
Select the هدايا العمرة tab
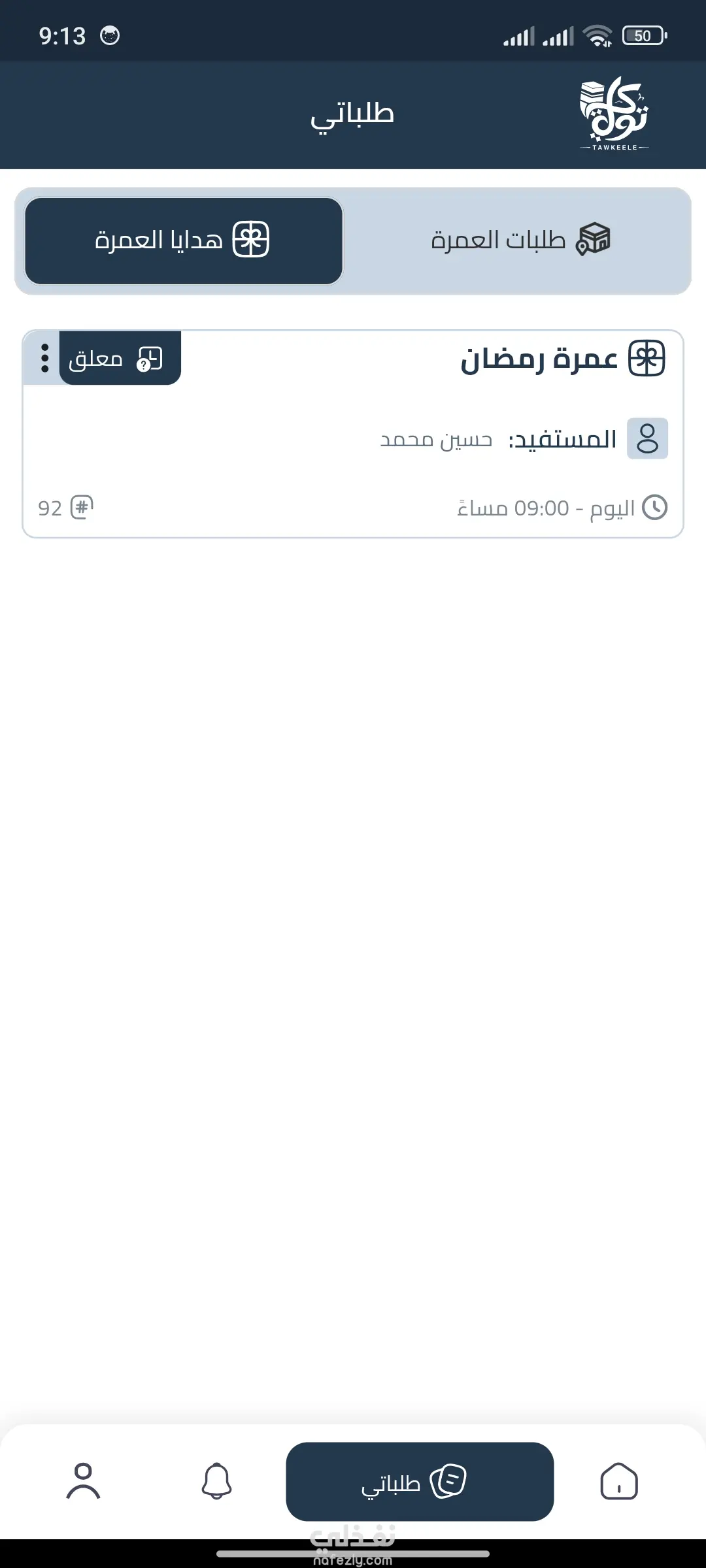pyautogui.click(x=184, y=240)
